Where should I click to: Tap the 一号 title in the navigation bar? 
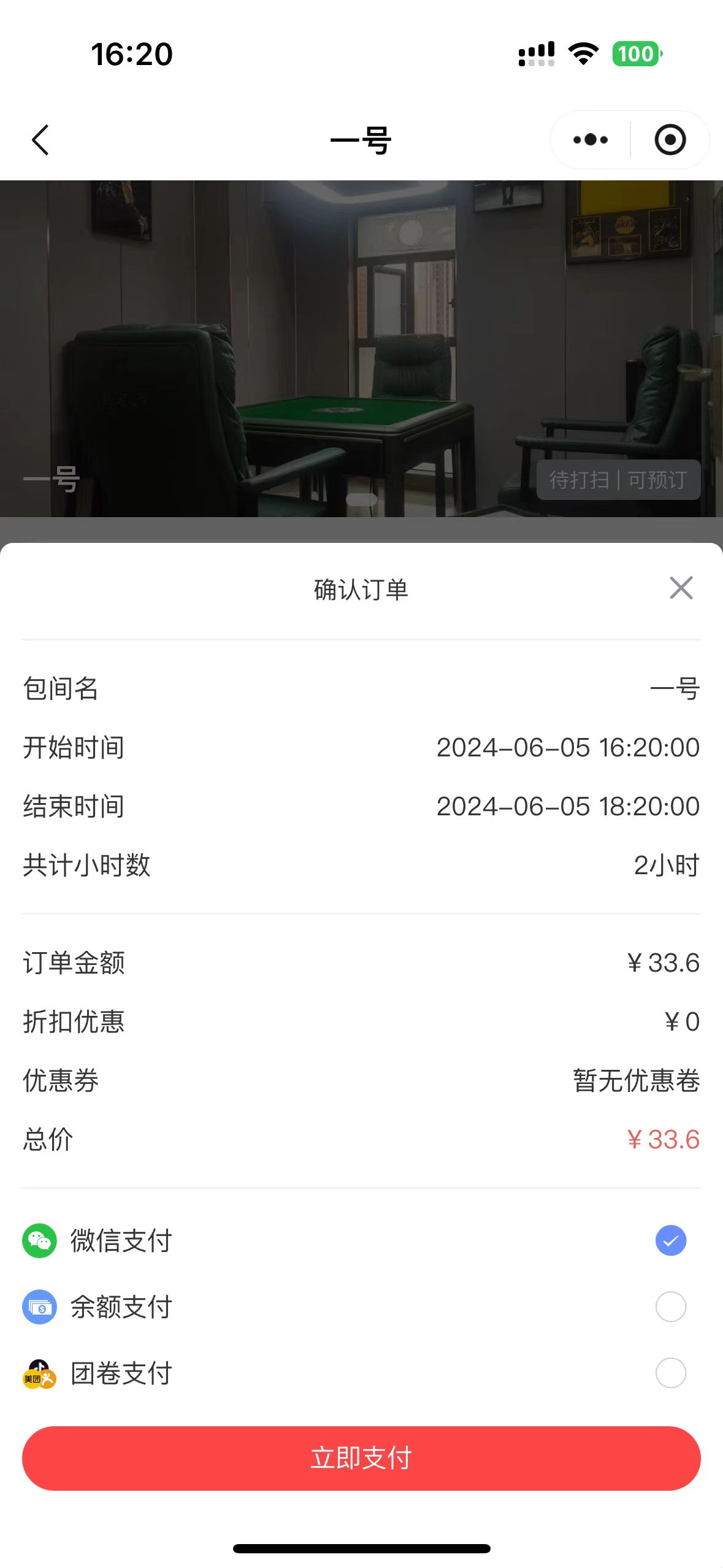point(361,140)
